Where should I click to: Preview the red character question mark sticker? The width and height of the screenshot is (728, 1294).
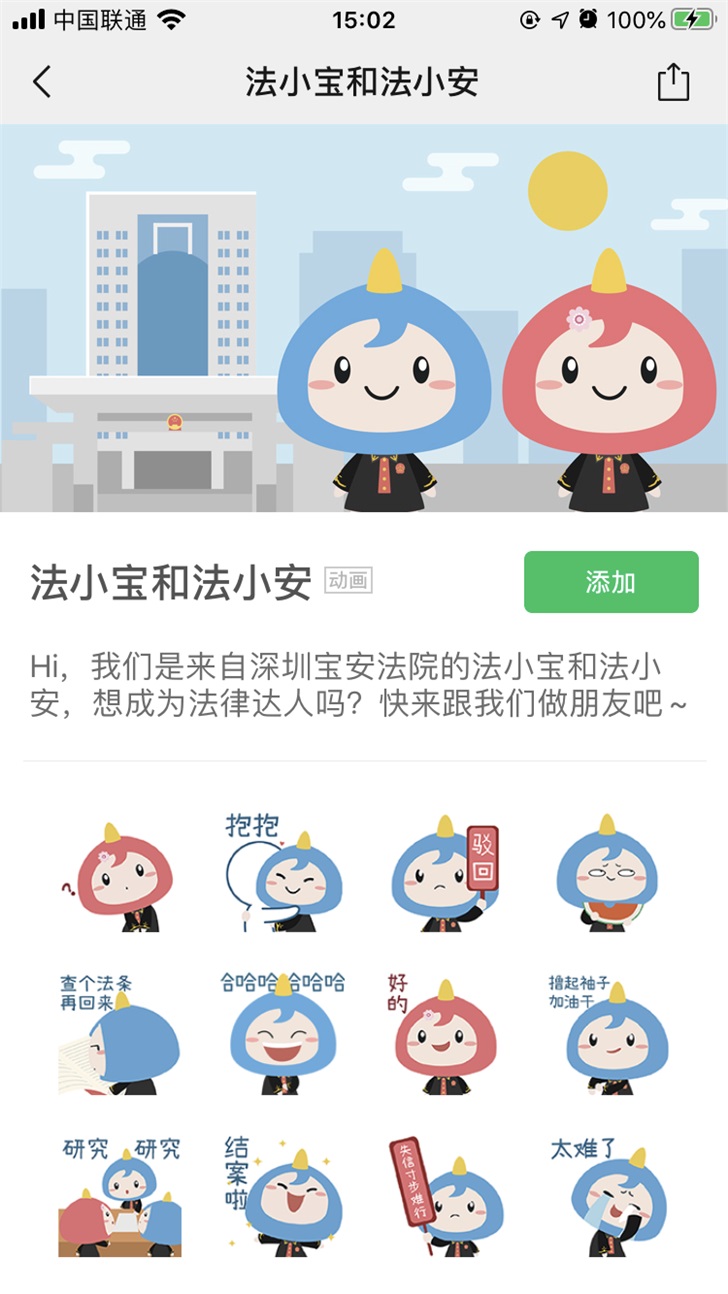119,872
